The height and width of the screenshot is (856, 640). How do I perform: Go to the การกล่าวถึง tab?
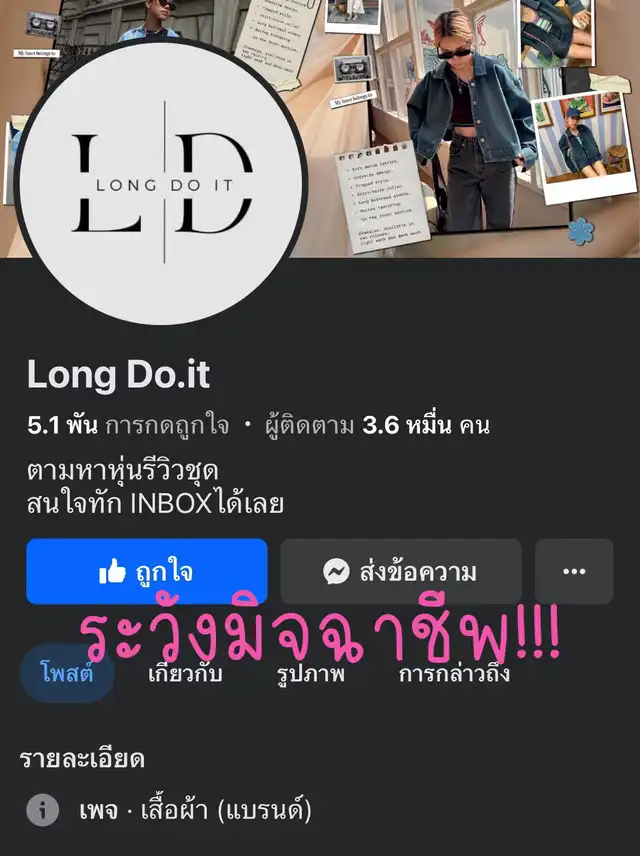click(x=454, y=673)
